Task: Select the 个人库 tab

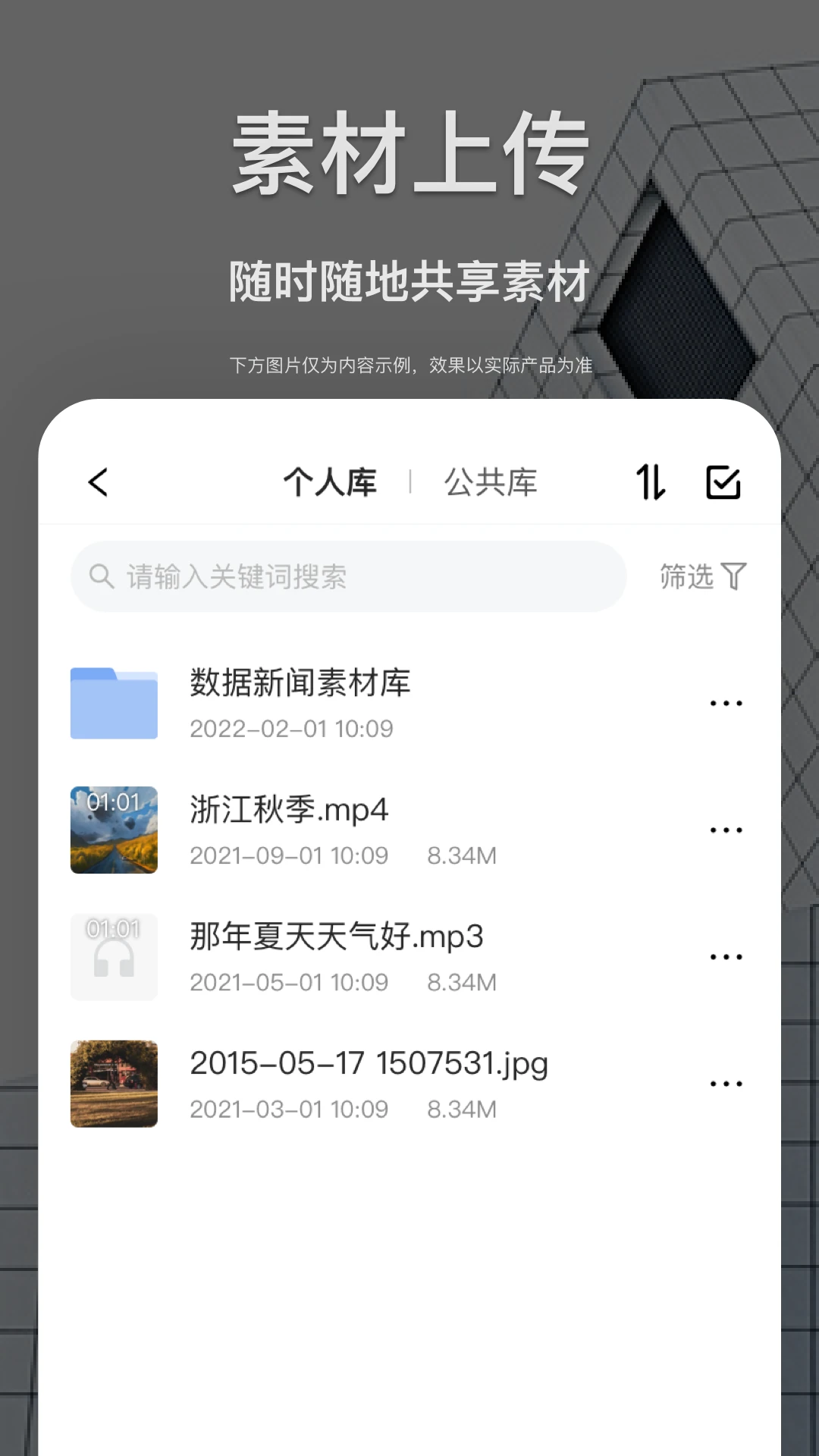Action: tap(329, 481)
